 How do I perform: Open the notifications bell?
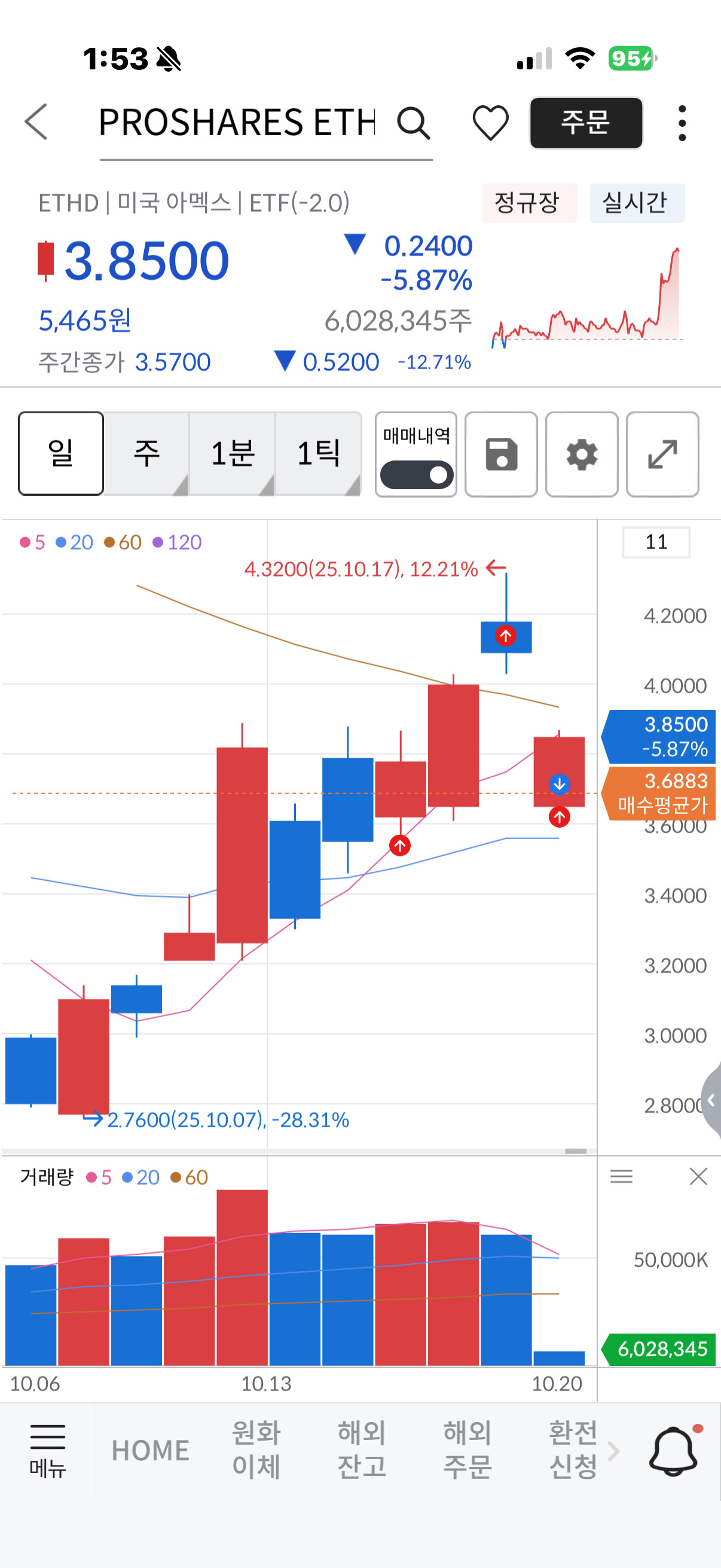[x=673, y=1451]
